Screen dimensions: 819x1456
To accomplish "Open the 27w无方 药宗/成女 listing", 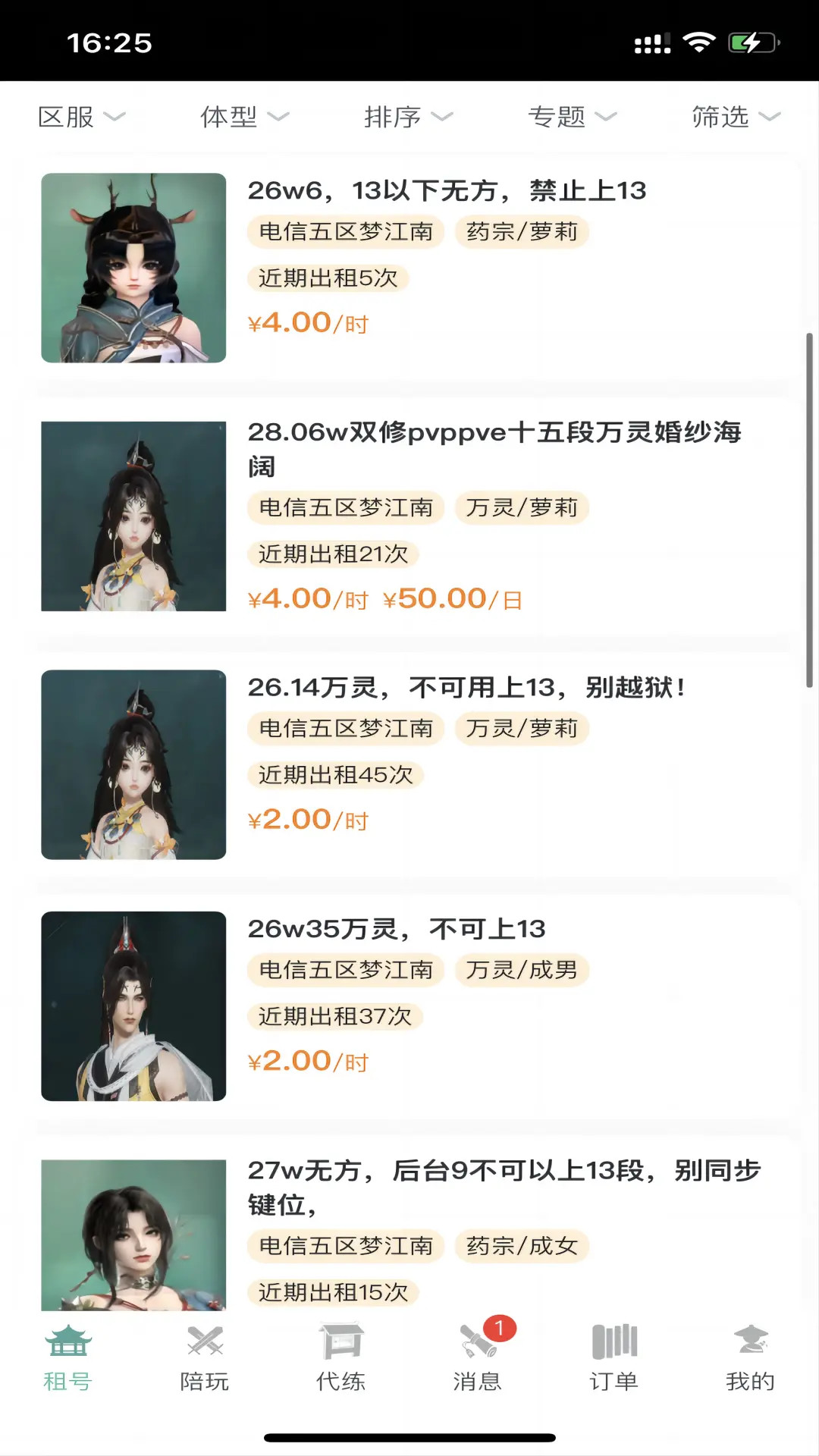I will pyautogui.click(x=504, y=1186).
